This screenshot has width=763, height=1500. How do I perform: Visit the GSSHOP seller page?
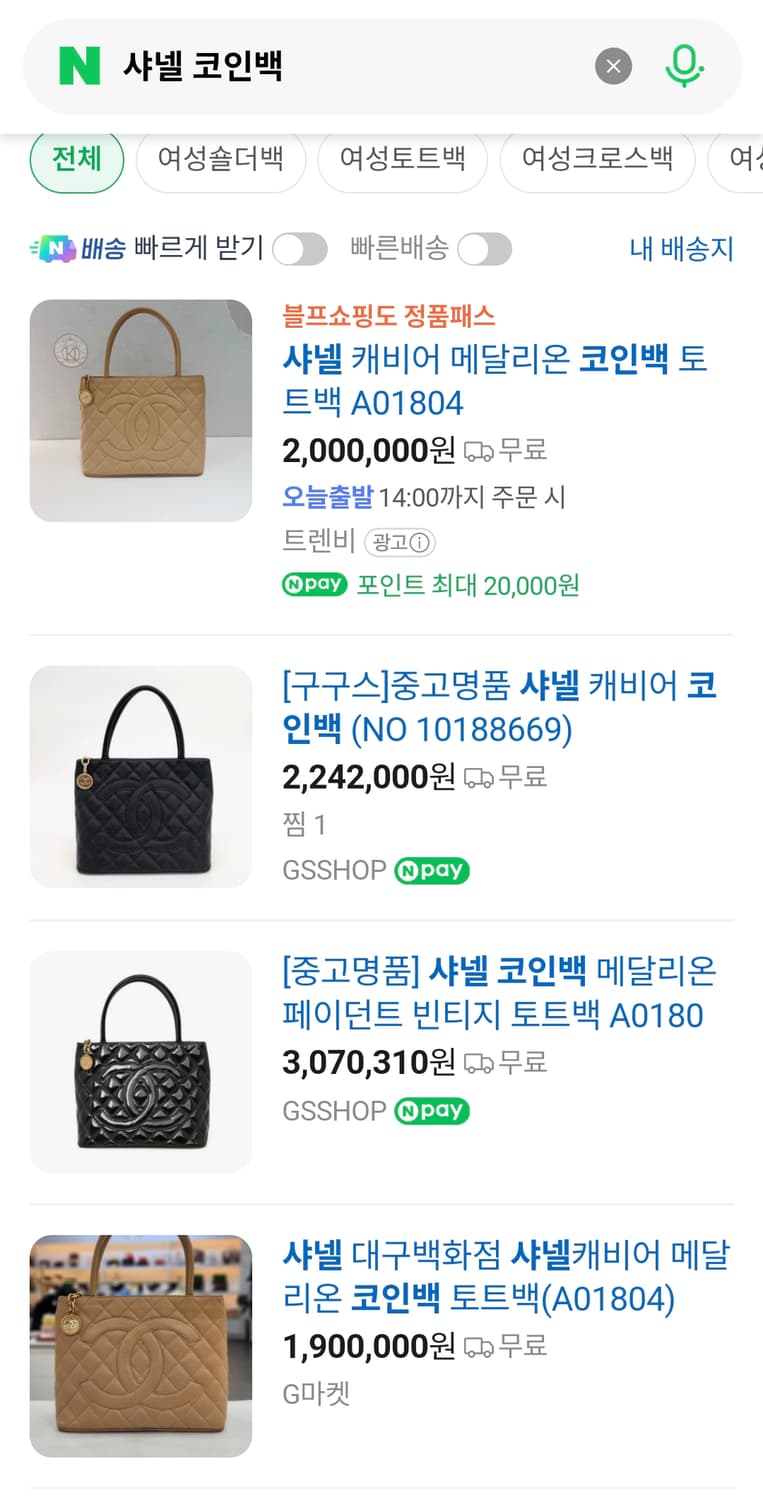pyautogui.click(x=331, y=870)
